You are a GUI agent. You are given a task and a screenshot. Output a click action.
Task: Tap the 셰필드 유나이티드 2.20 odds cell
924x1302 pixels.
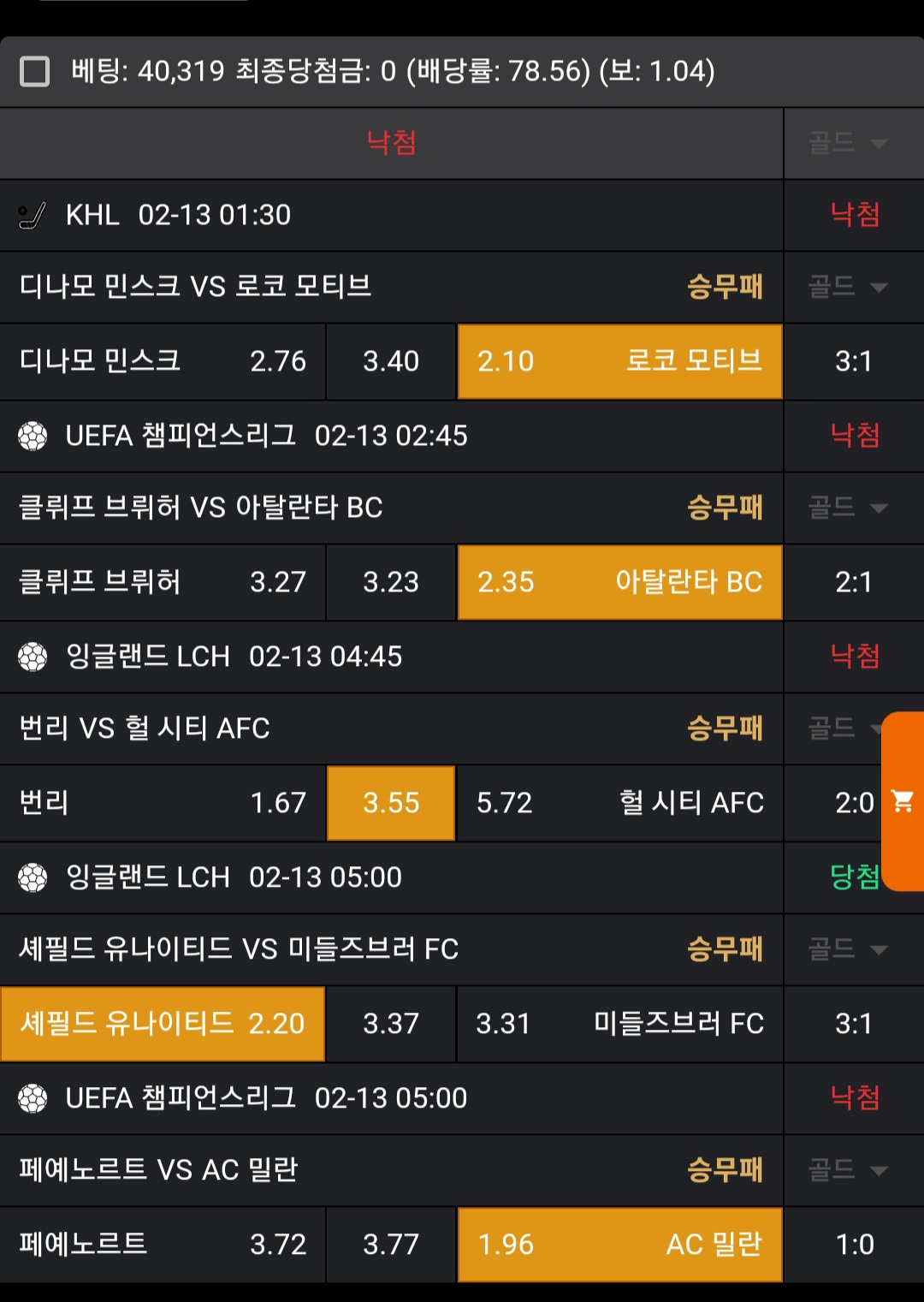click(x=163, y=1024)
